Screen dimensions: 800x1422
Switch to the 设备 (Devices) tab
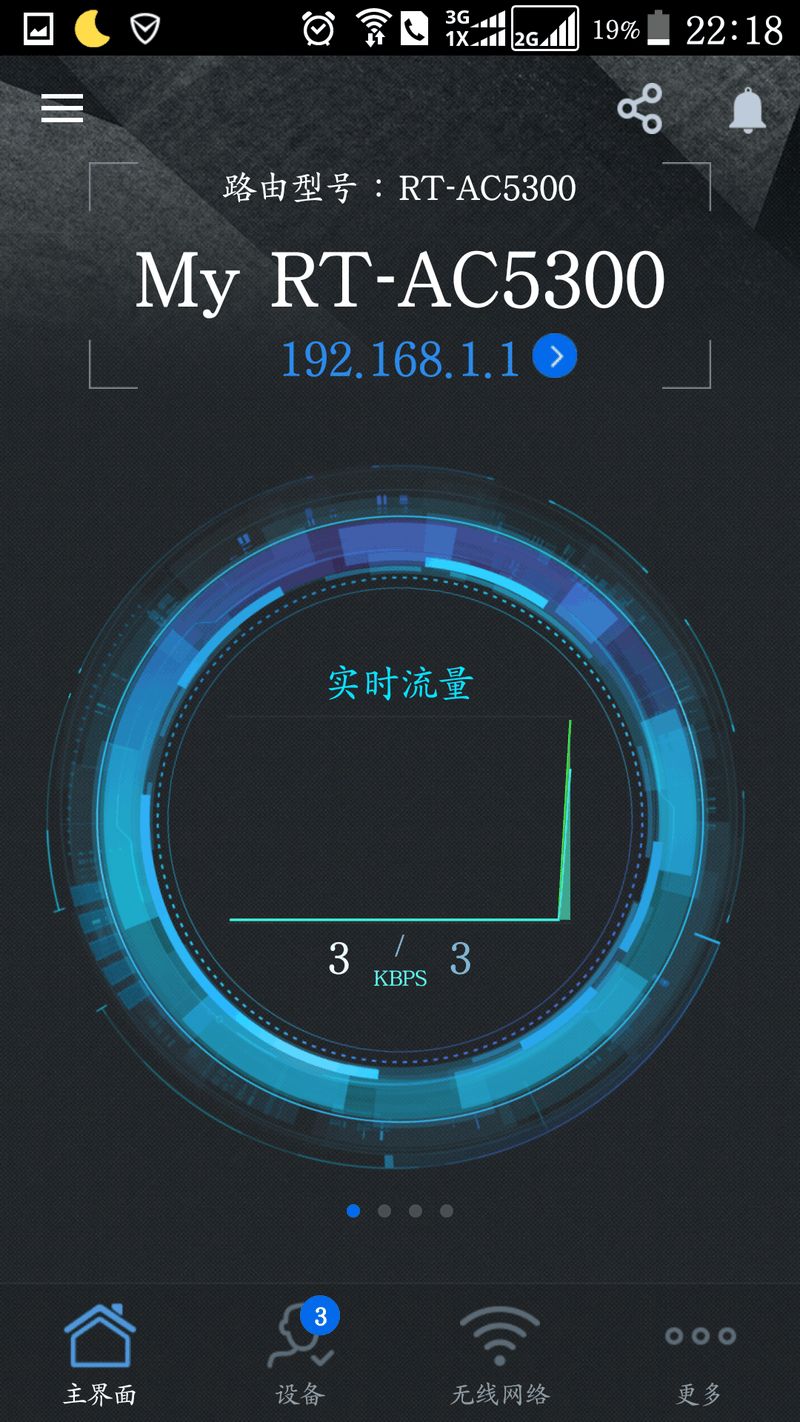coord(301,1352)
